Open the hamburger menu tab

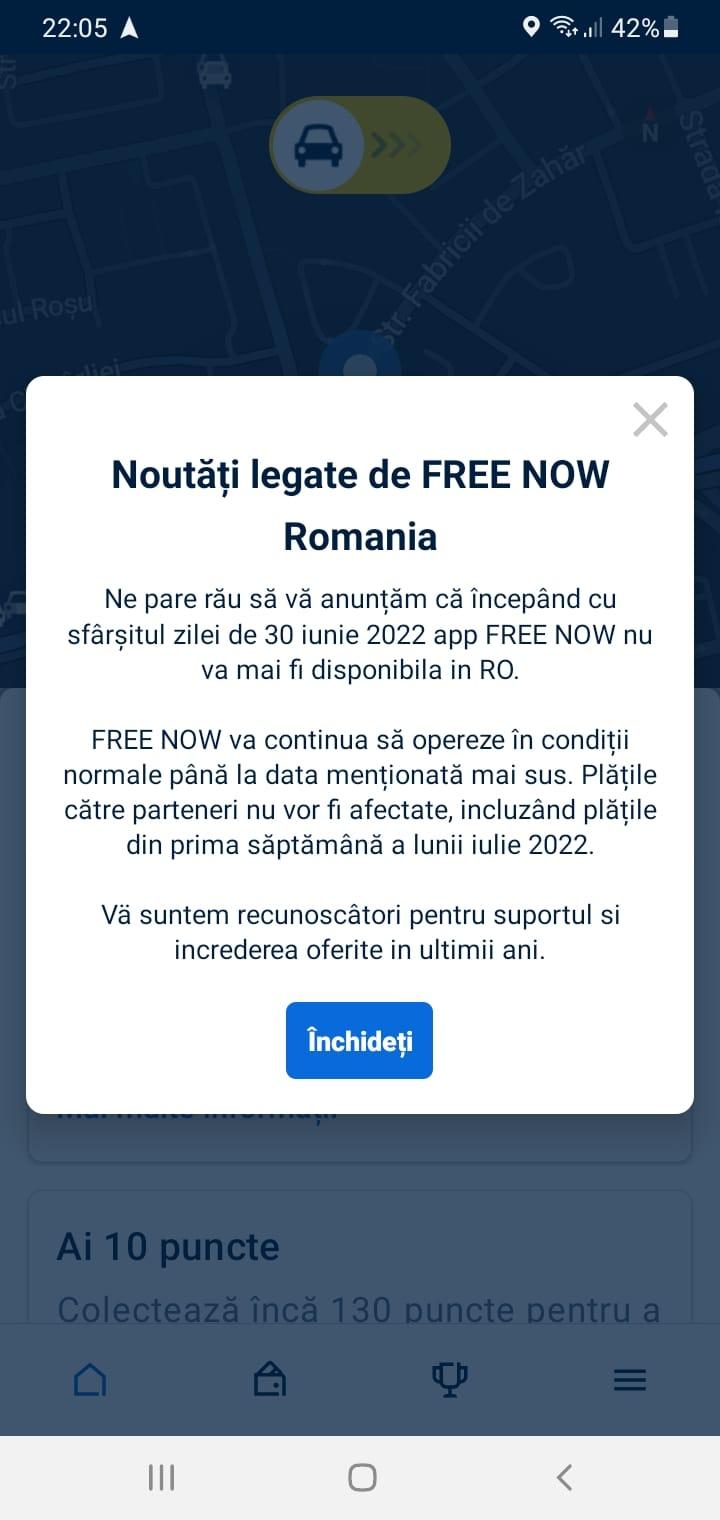629,1380
